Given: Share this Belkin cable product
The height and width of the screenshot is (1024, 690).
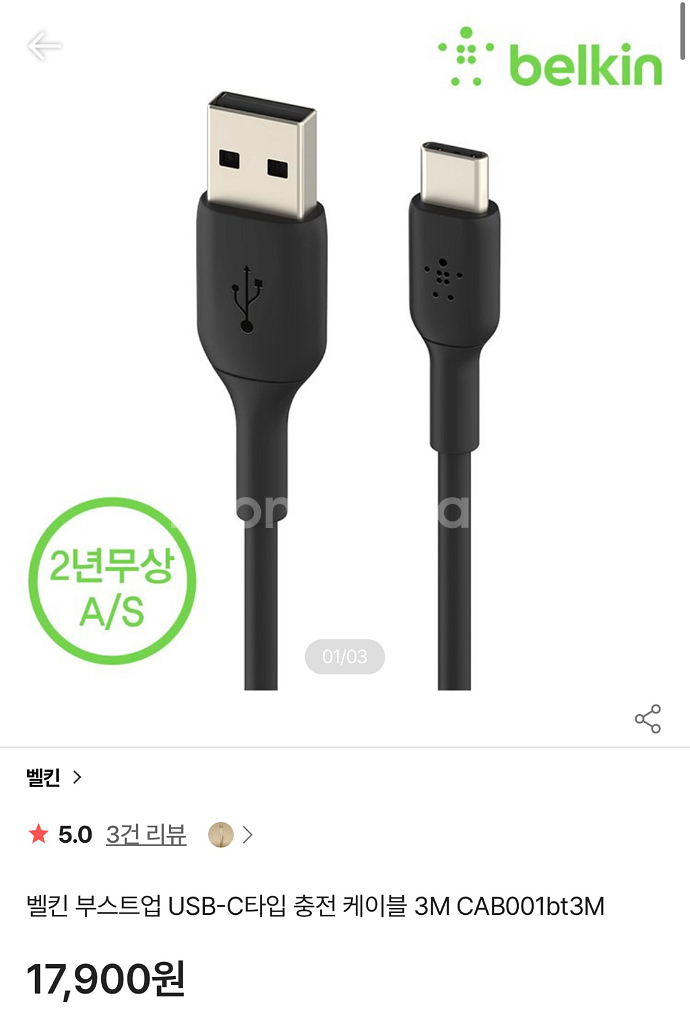Looking at the screenshot, I should 648,718.
